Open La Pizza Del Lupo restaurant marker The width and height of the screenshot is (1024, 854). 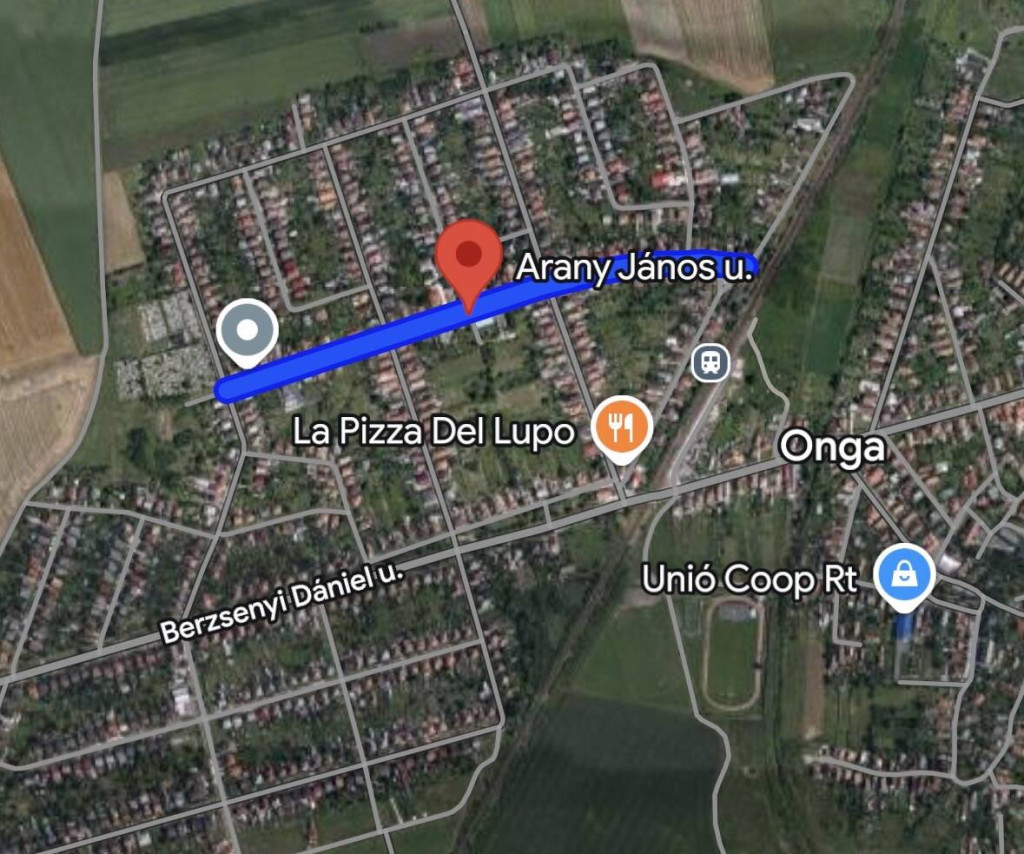pos(622,427)
